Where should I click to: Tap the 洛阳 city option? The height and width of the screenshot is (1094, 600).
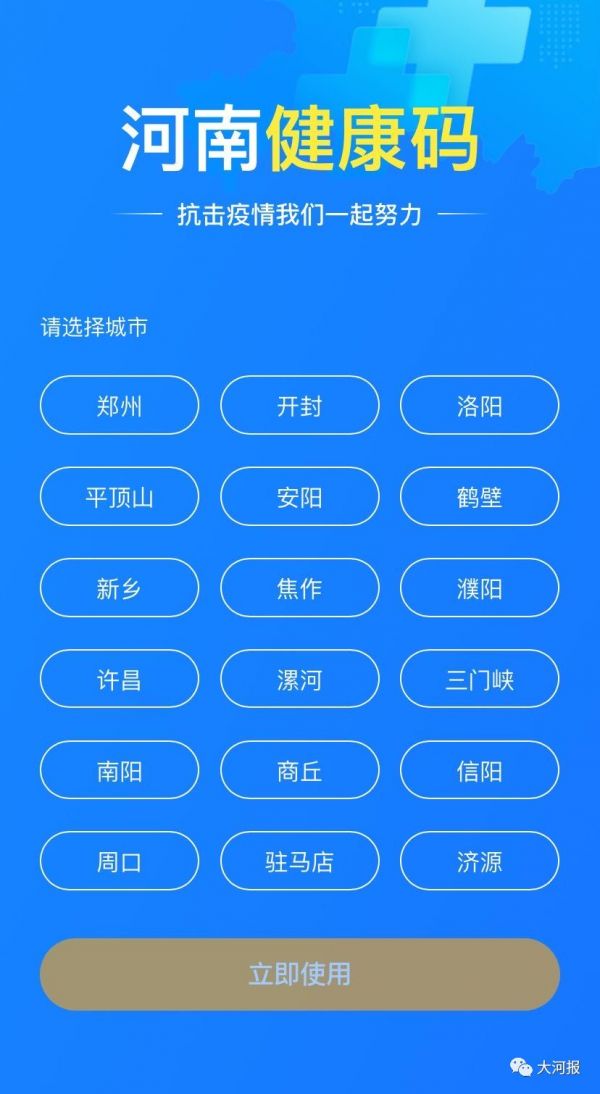479,405
